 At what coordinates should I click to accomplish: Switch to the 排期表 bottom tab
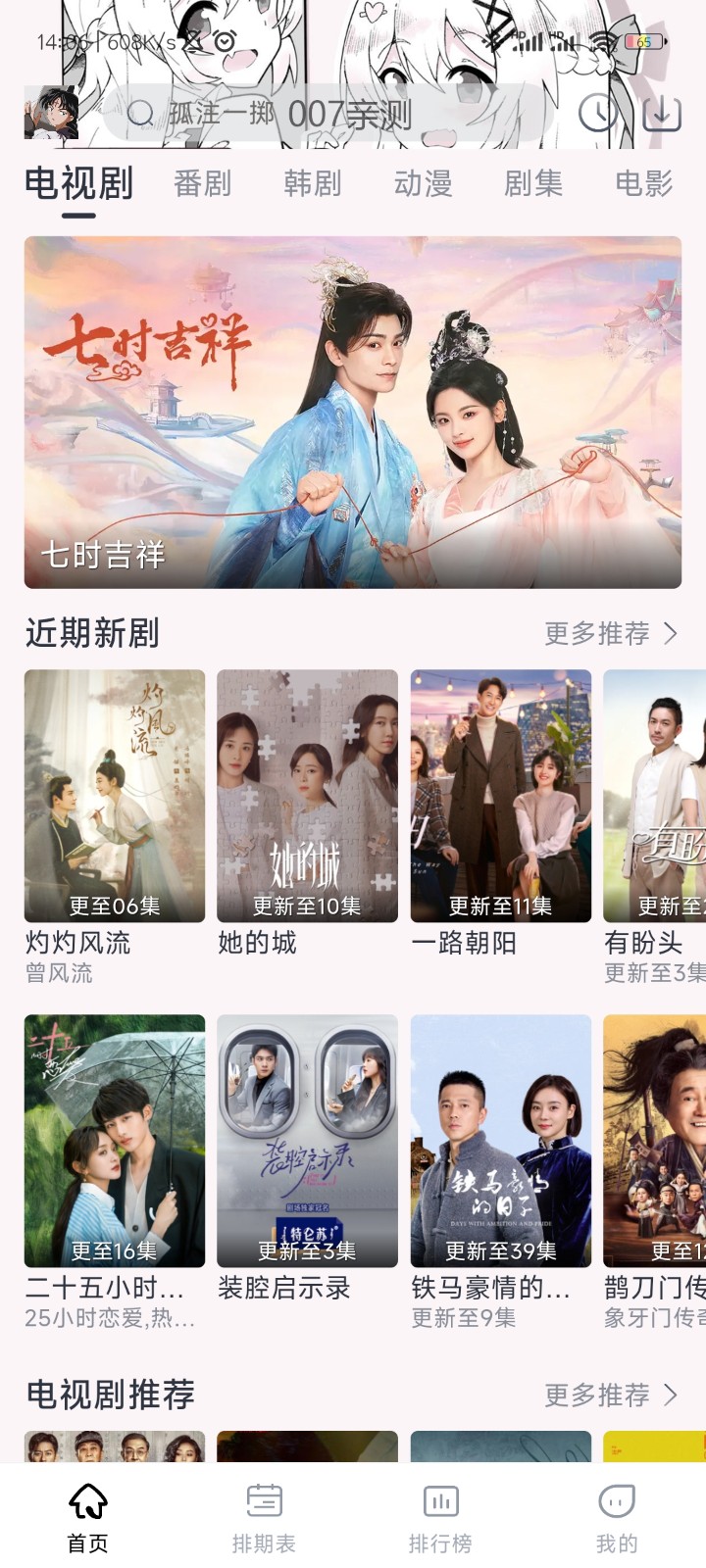(264, 1517)
